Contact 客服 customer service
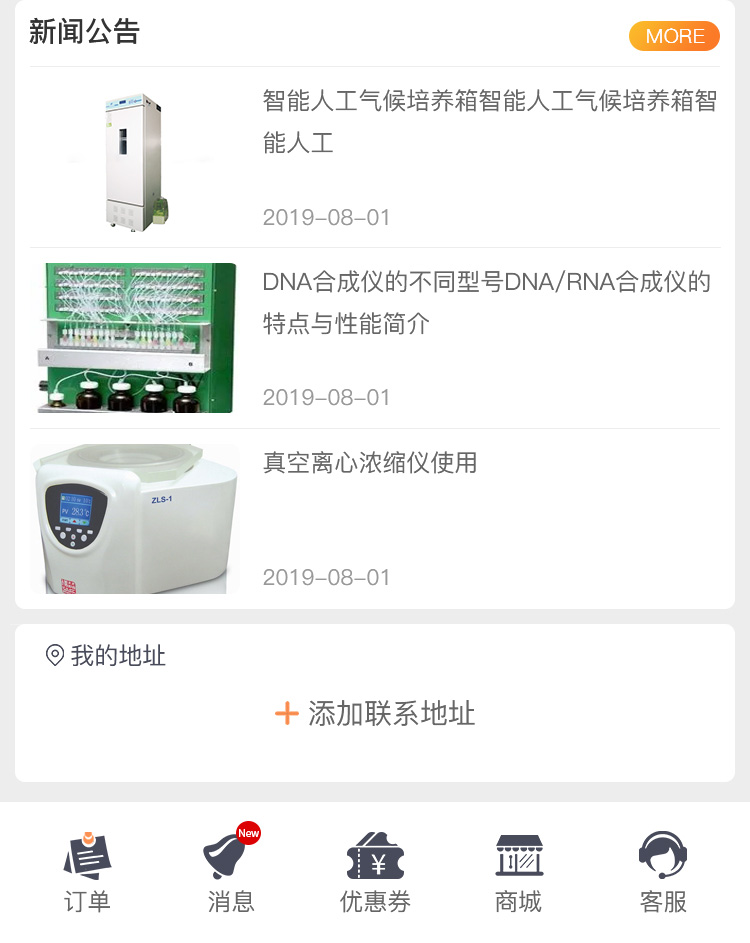This screenshot has height=943, width=750. tap(663, 872)
